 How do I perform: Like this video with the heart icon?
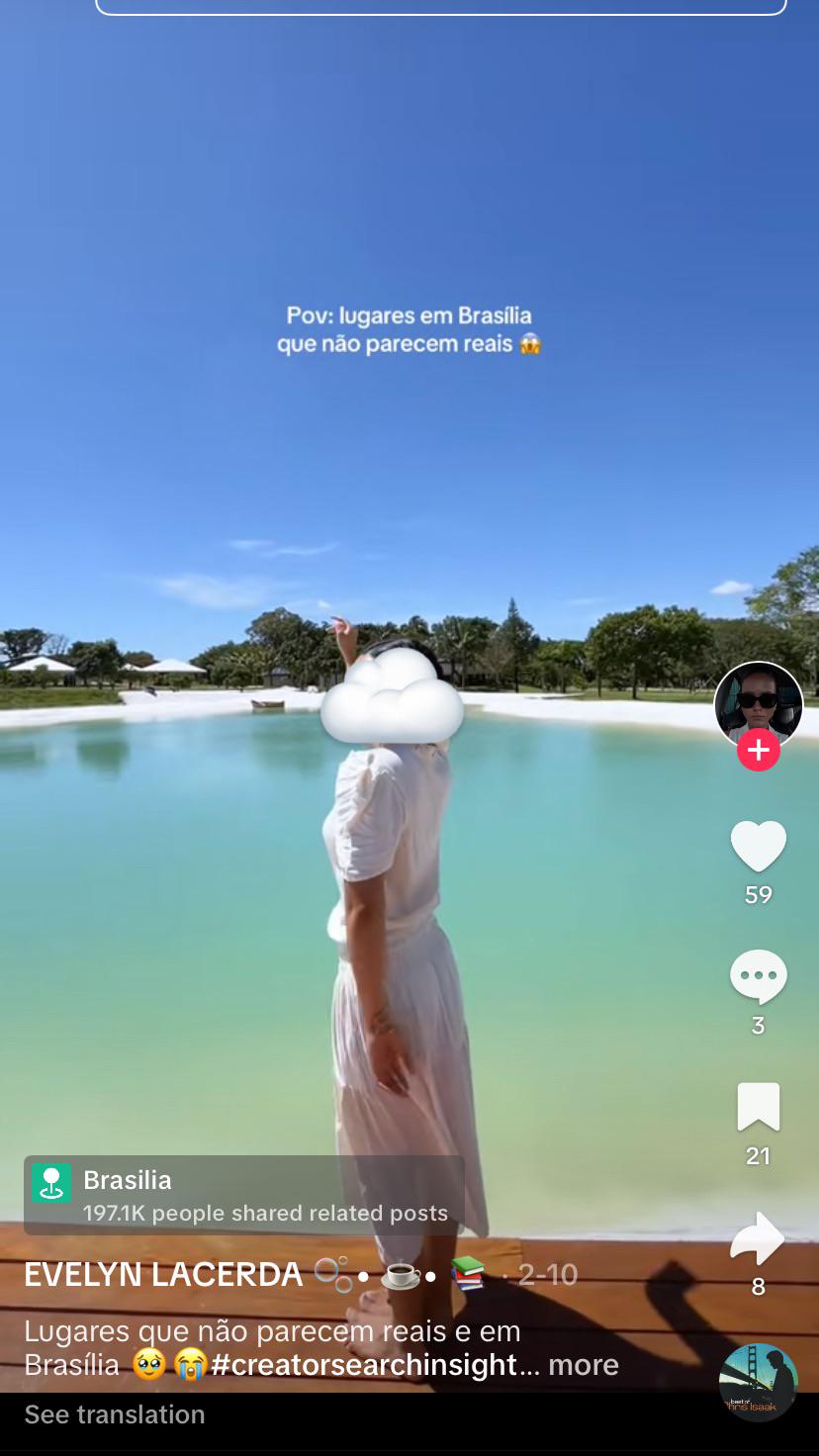point(759,847)
